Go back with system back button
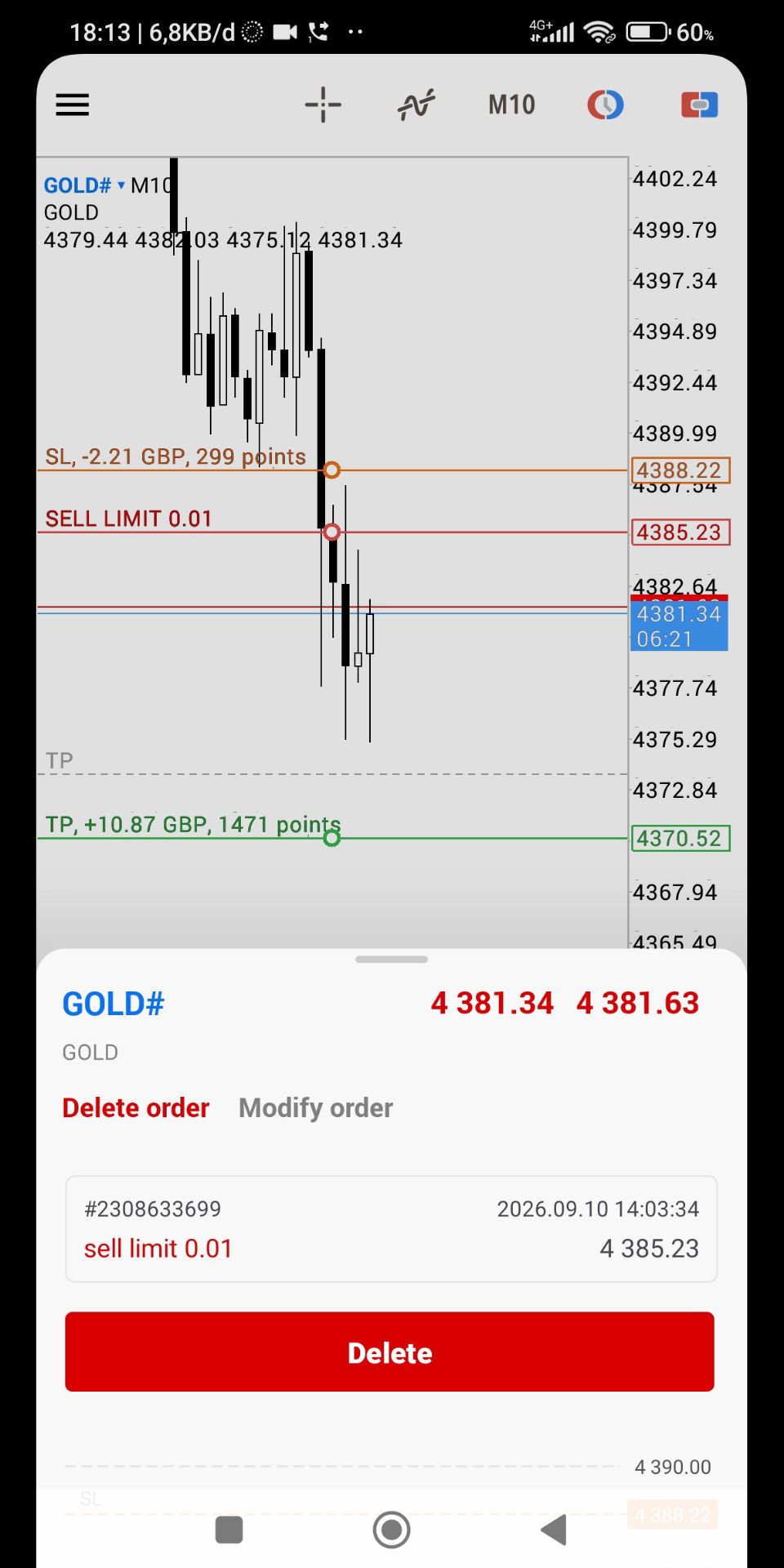Screen dimensions: 784x1568 554,1530
